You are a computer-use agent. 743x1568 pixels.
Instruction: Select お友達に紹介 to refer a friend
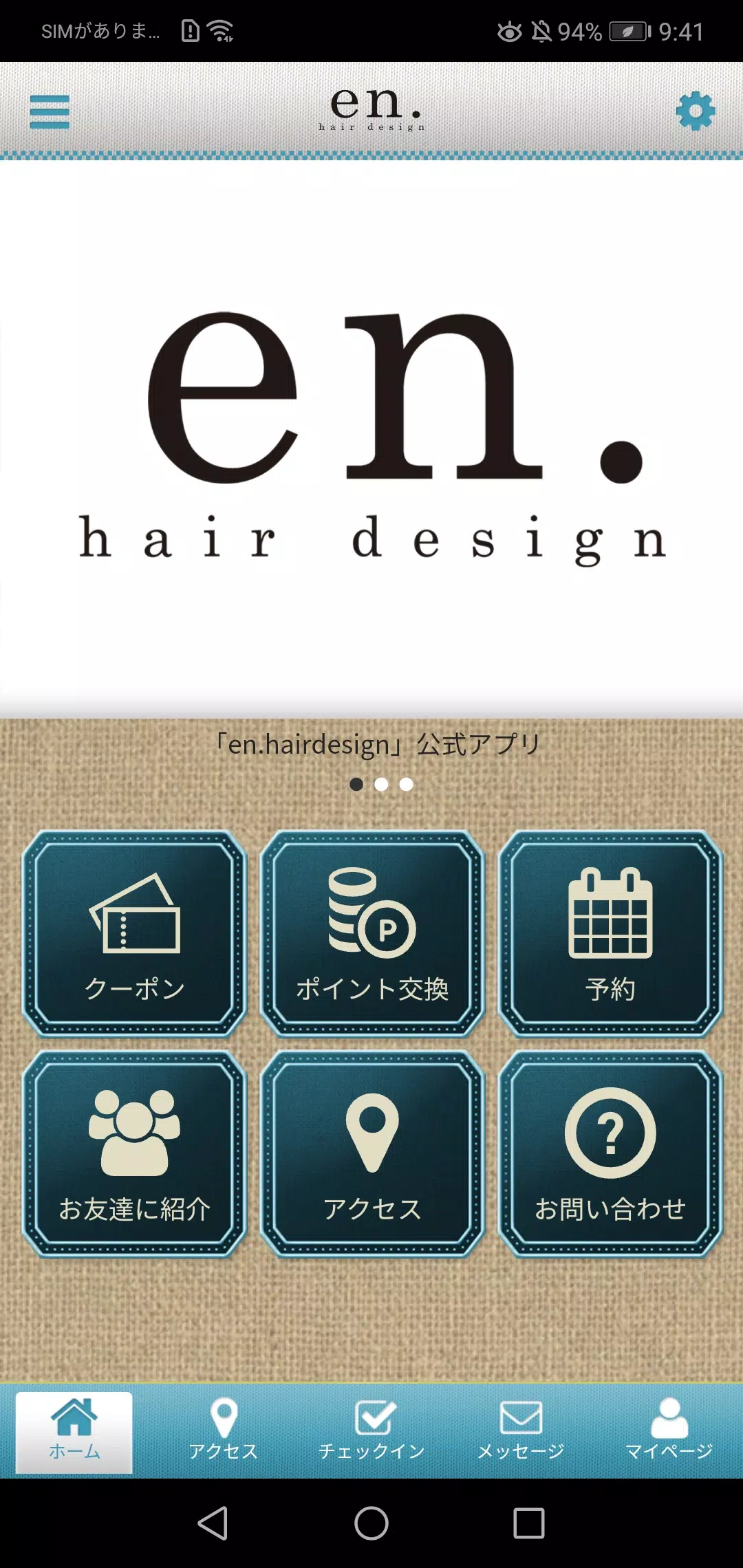[x=134, y=1154]
